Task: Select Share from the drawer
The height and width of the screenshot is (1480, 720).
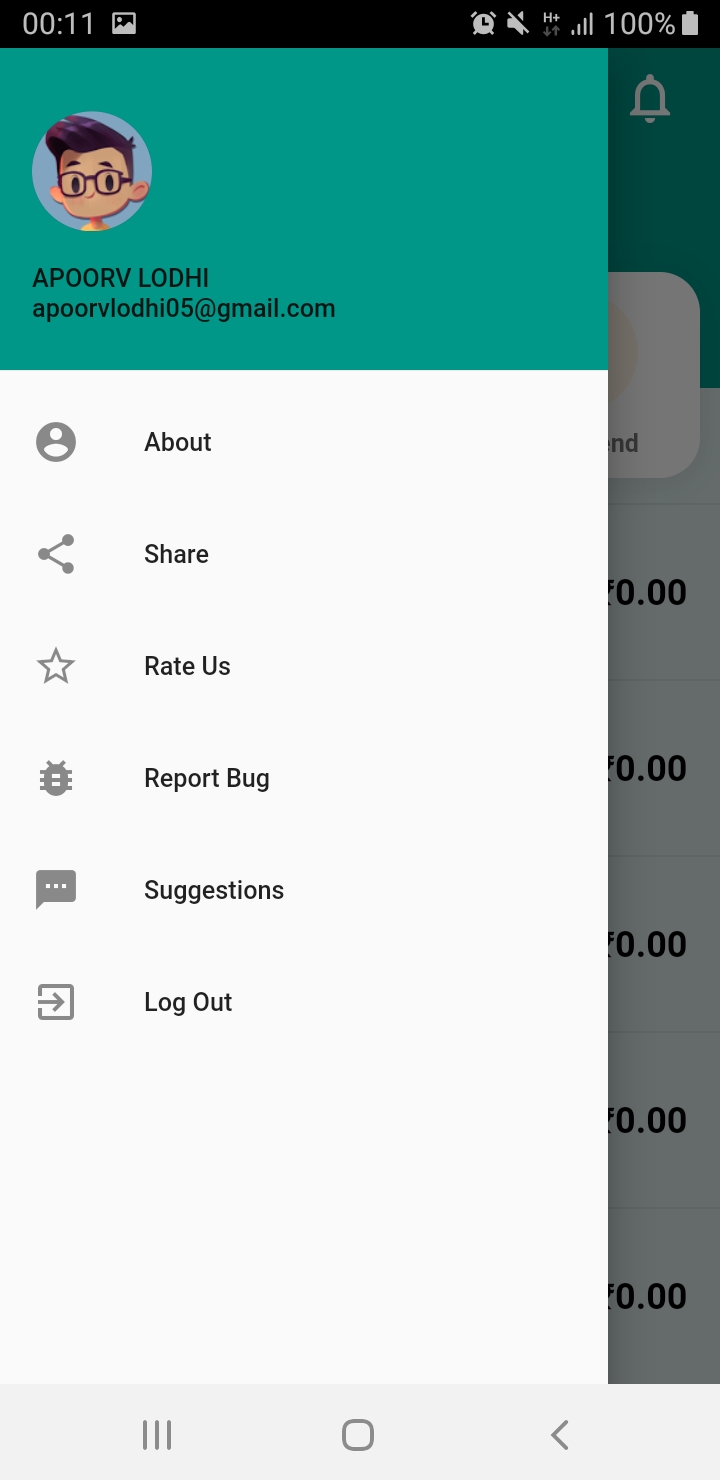Action: pyautogui.click(x=304, y=554)
